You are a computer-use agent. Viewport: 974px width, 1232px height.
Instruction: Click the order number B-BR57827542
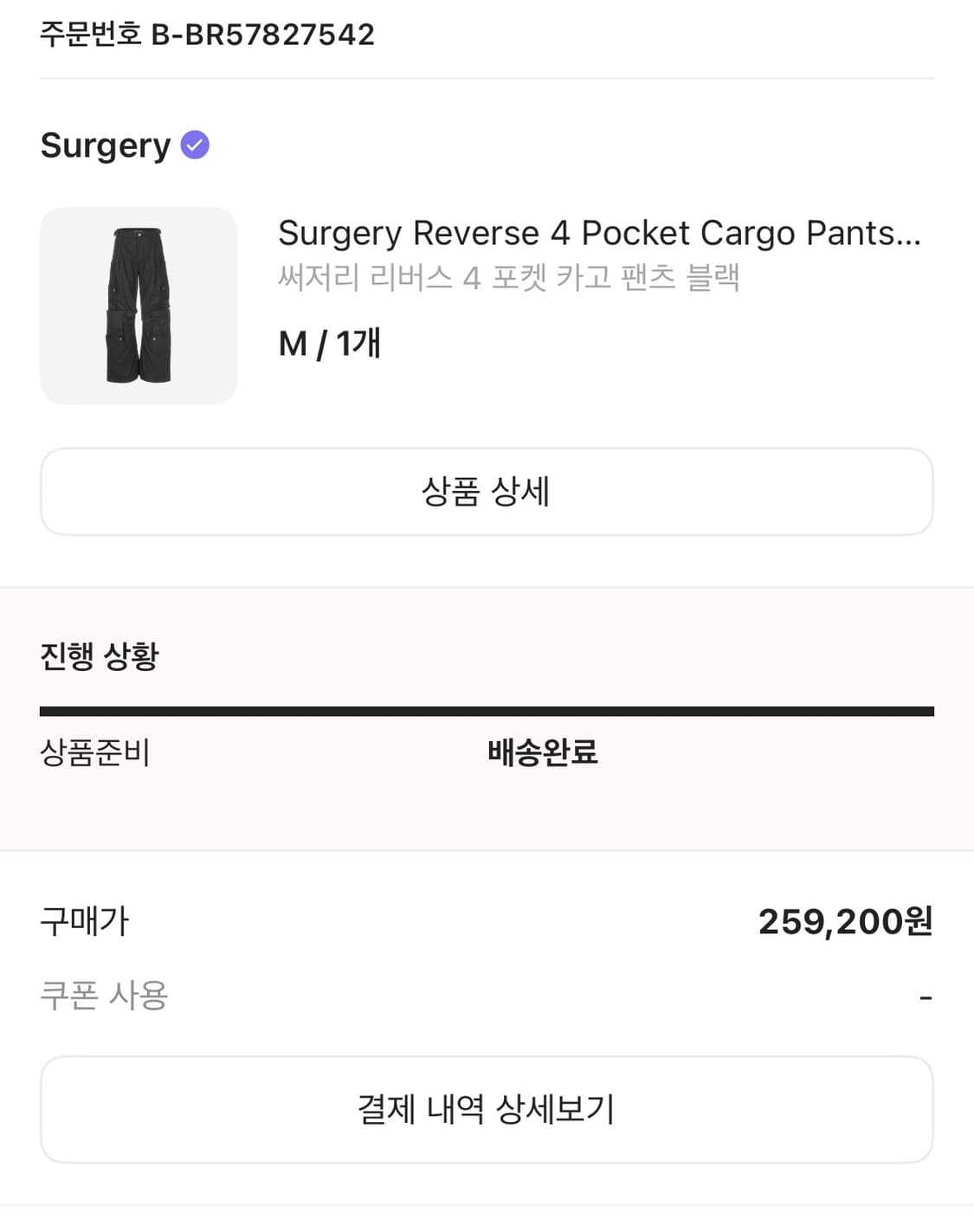tap(205, 34)
